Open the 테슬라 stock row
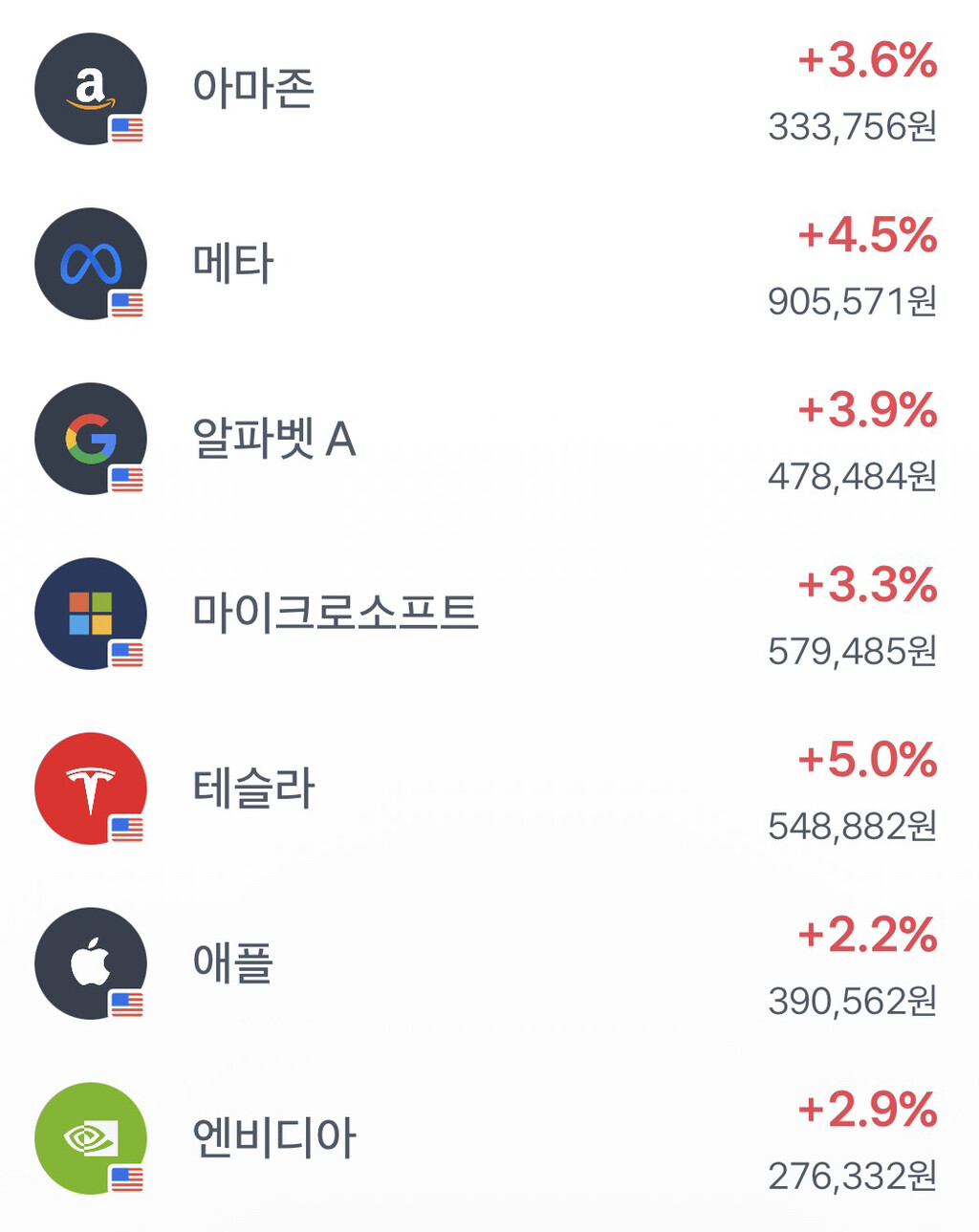The width and height of the screenshot is (979, 1232). click(x=489, y=789)
